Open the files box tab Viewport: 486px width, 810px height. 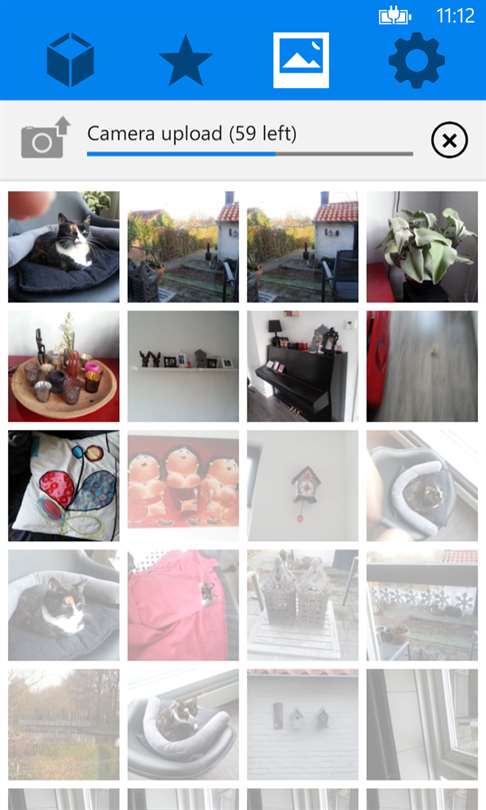[70, 60]
